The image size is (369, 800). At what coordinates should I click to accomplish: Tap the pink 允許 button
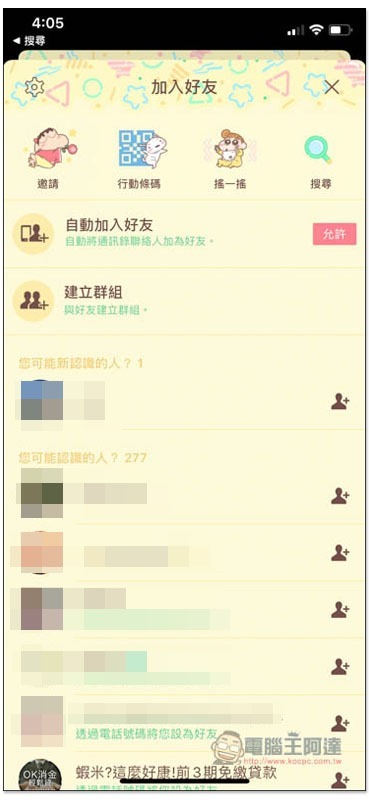[x=334, y=234]
